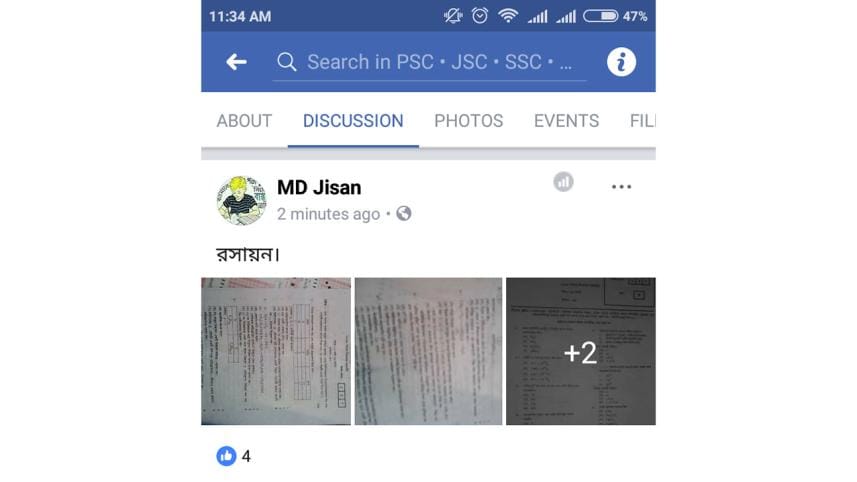View the 4 likes on the post
Image resolution: width=857 pixels, height=482 pixels.
(234, 456)
